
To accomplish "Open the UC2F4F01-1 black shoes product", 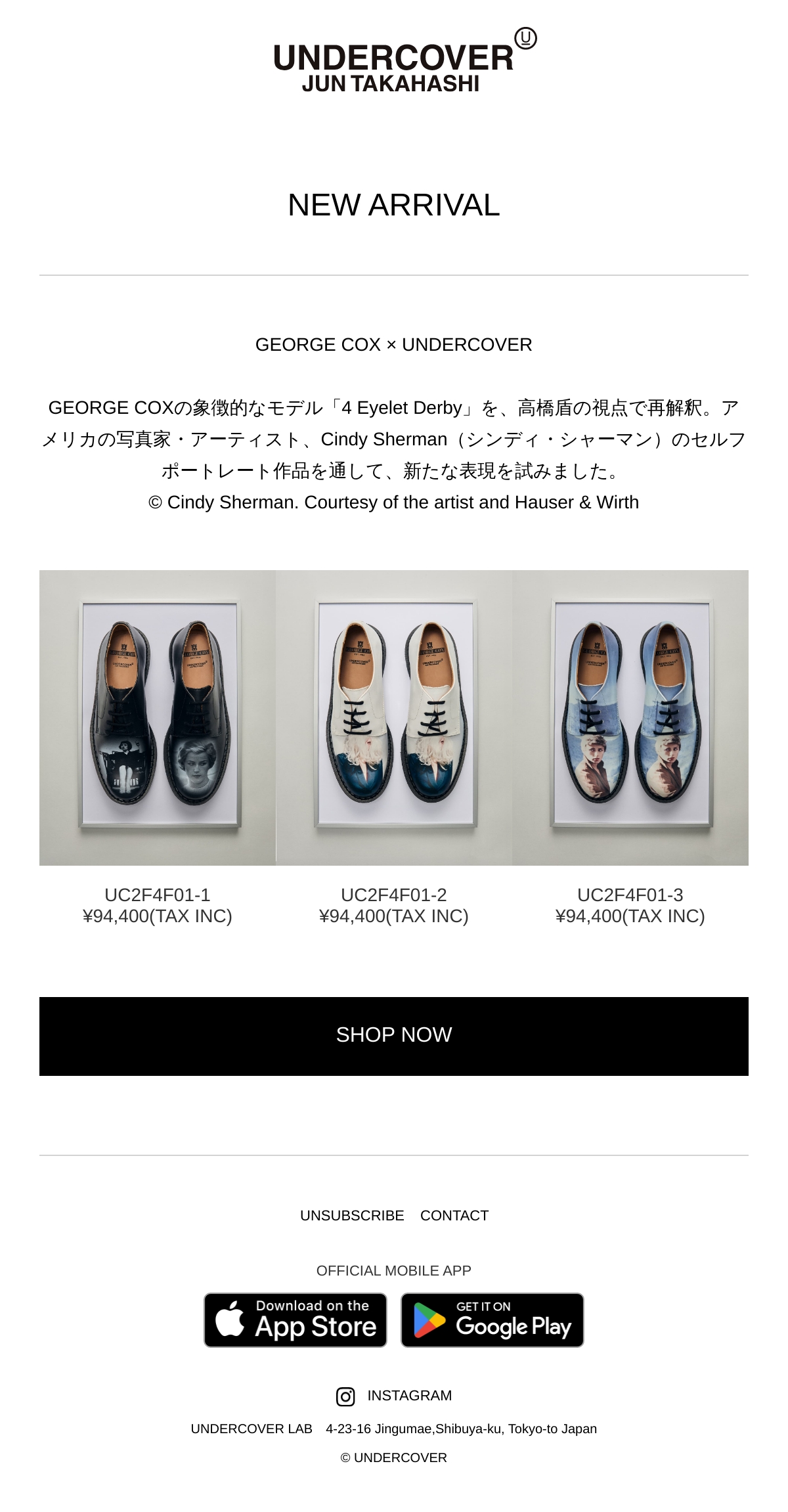I will 158,717.
